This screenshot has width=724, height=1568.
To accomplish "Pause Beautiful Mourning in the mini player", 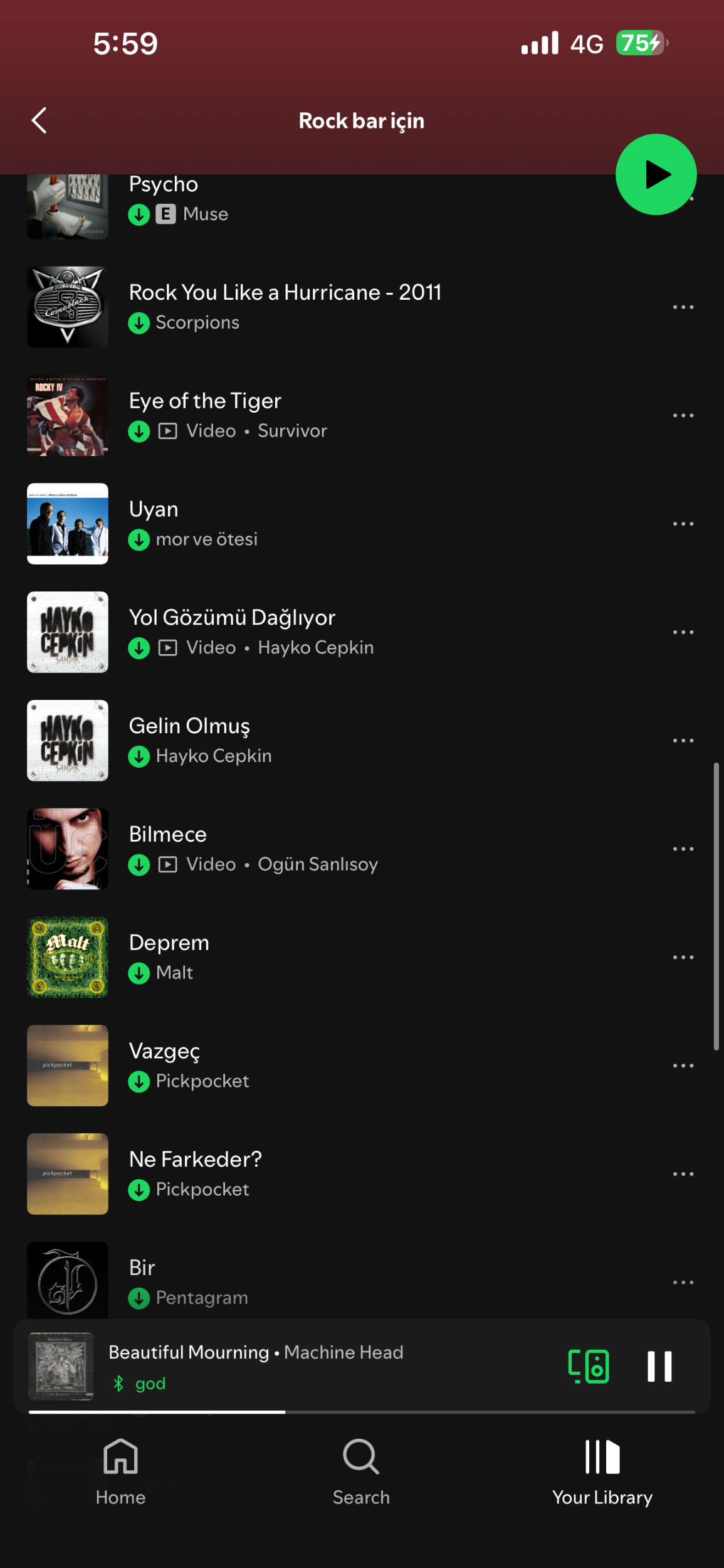I will 659,1366.
